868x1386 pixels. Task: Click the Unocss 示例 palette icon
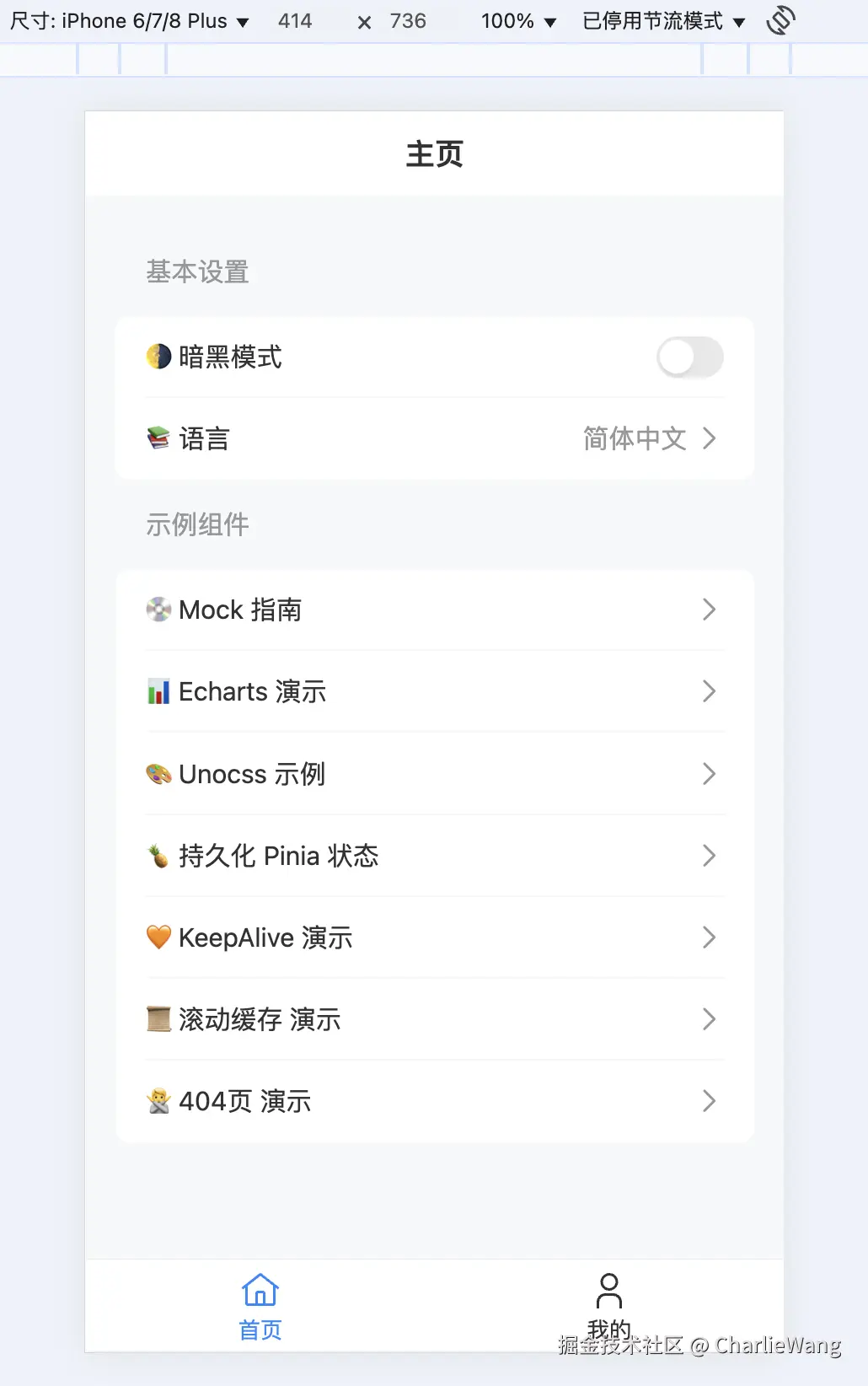158,773
